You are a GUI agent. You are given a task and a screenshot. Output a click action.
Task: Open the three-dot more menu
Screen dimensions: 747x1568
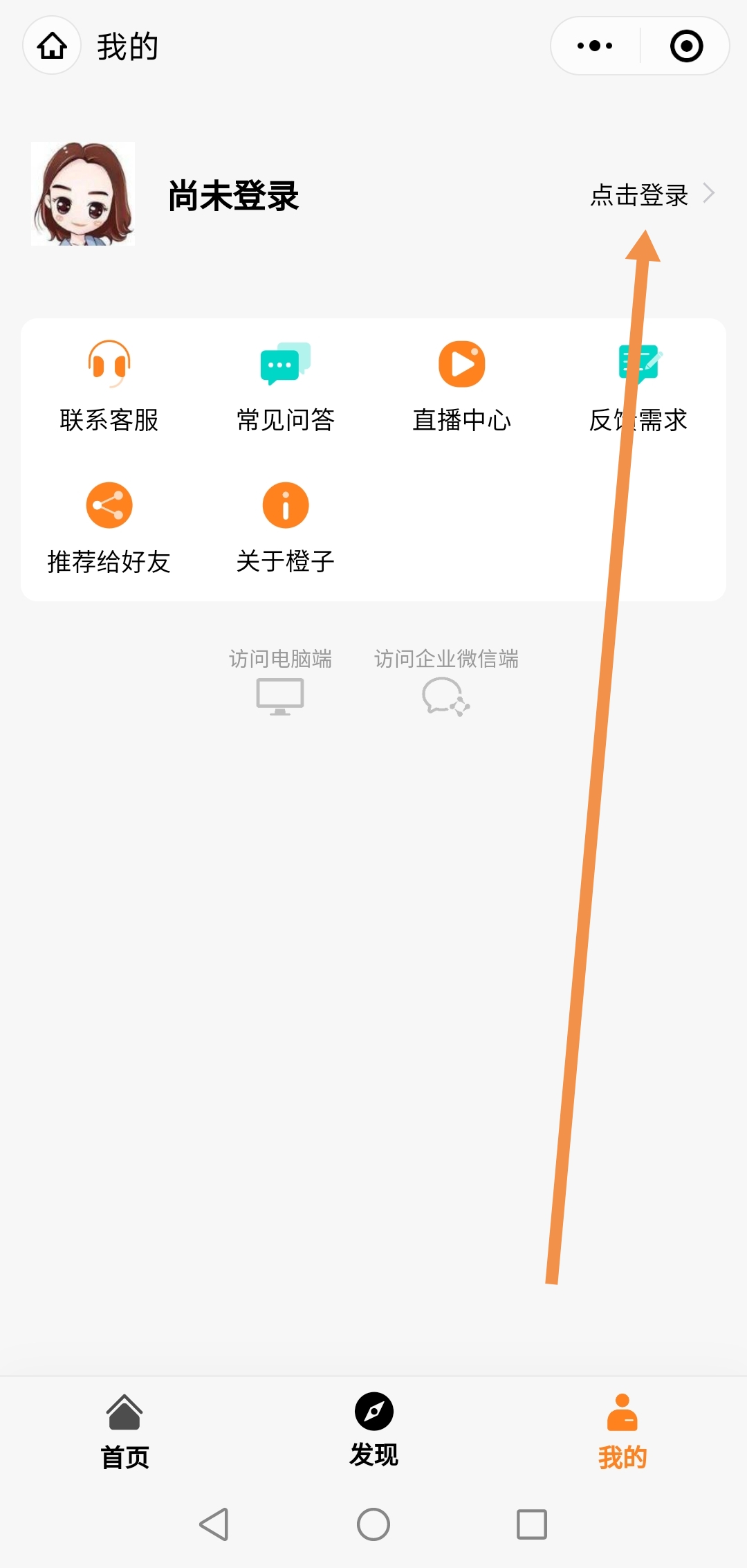(x=595, y=46)
